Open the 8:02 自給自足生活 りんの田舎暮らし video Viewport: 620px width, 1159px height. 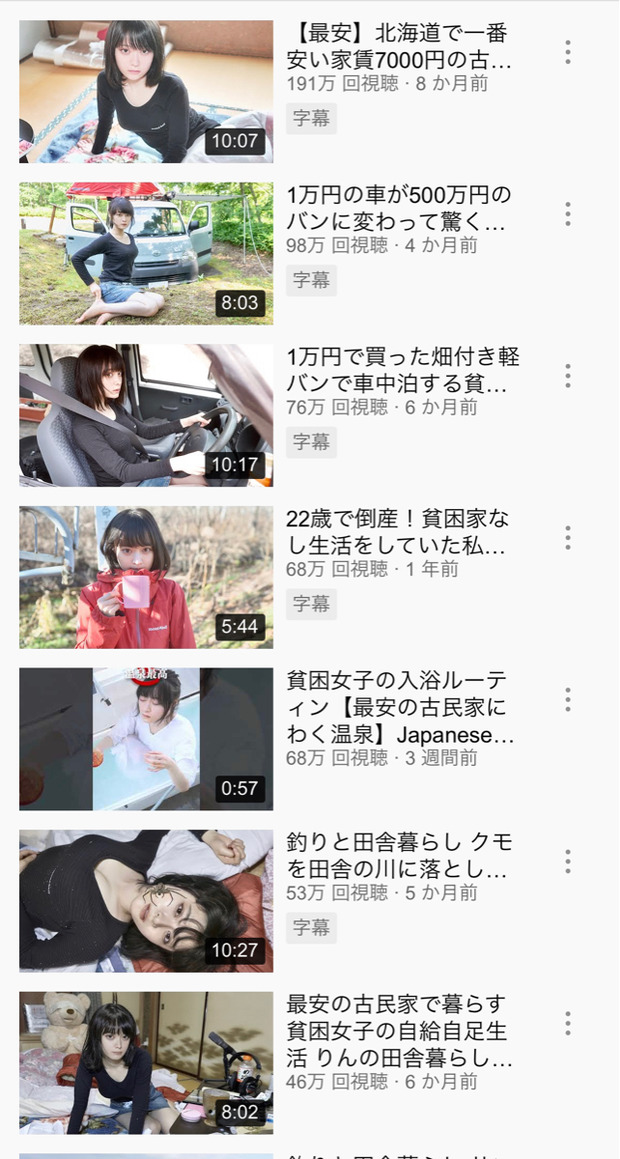point(146,1063)
